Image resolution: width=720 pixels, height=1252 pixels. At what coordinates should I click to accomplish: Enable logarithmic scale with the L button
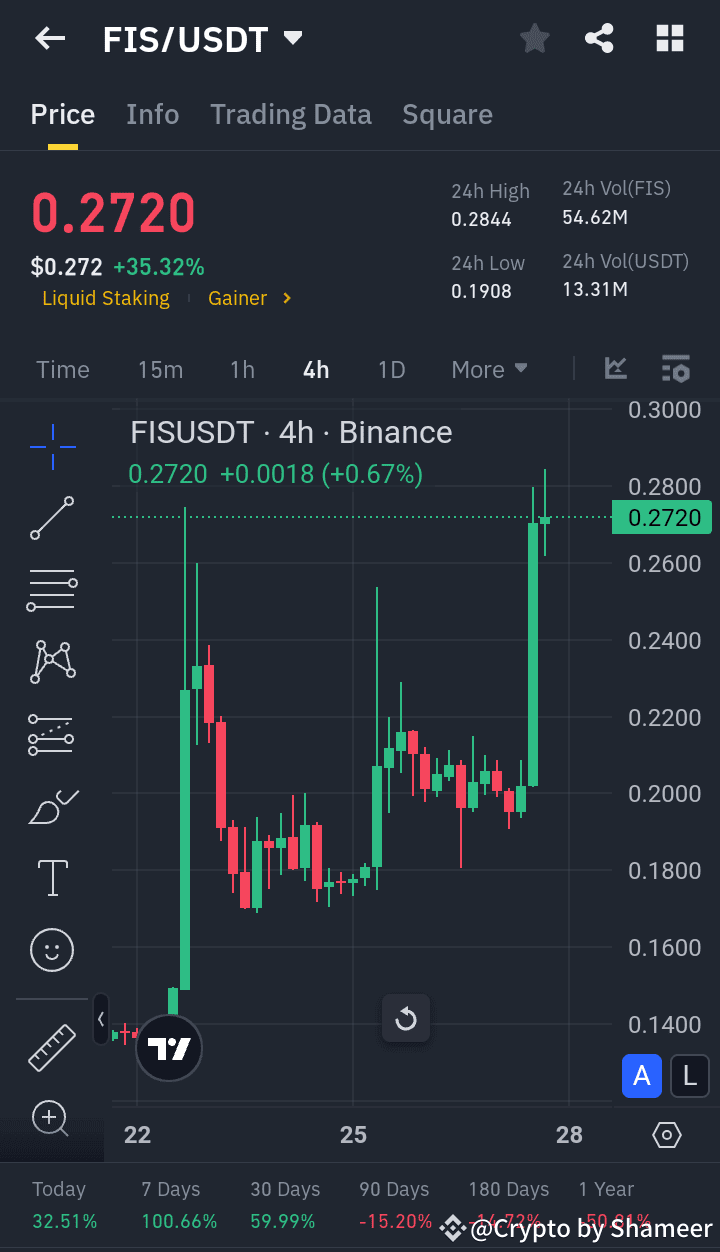click(x=689, y=1076)
